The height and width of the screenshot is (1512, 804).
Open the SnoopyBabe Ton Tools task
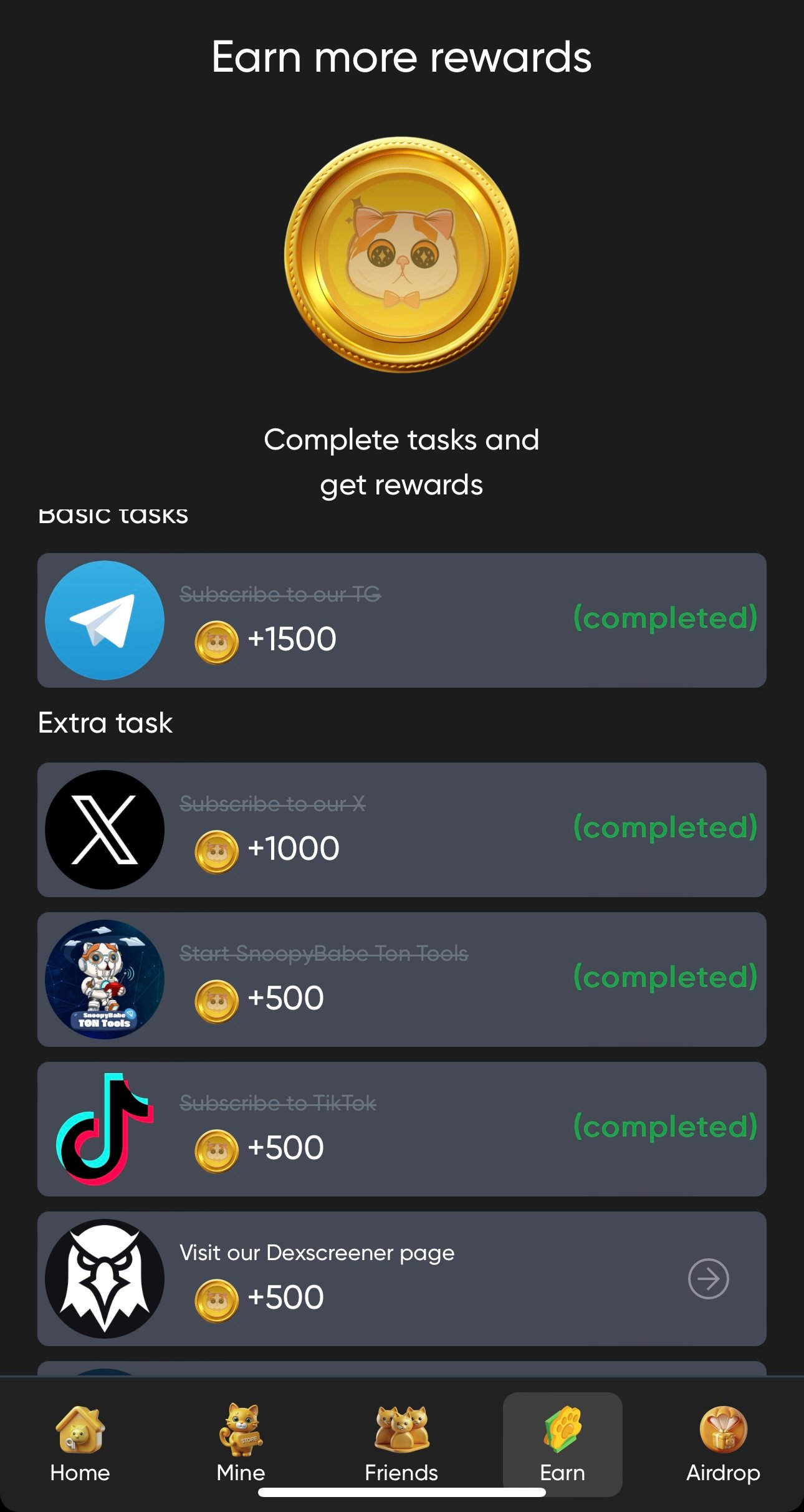[x=401, y=980]
